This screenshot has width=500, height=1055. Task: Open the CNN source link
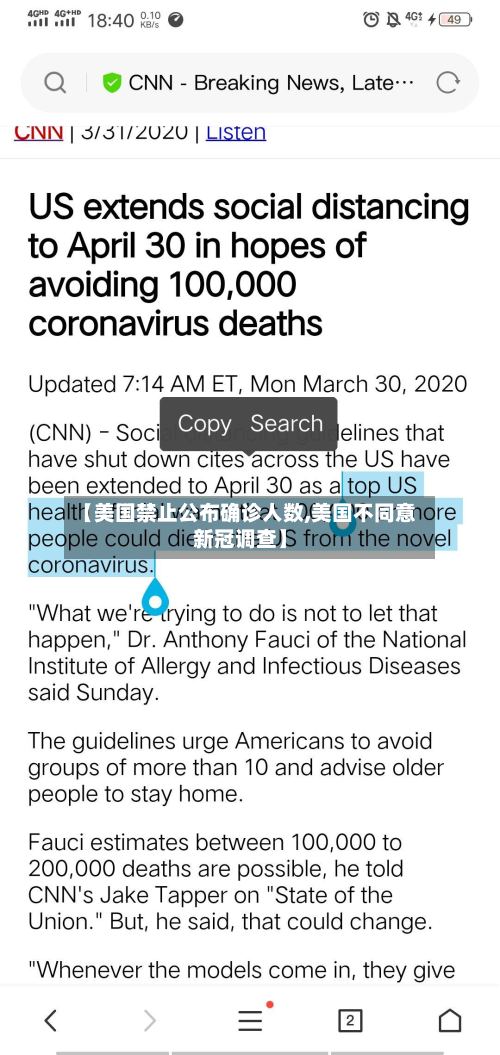point(38,131)
